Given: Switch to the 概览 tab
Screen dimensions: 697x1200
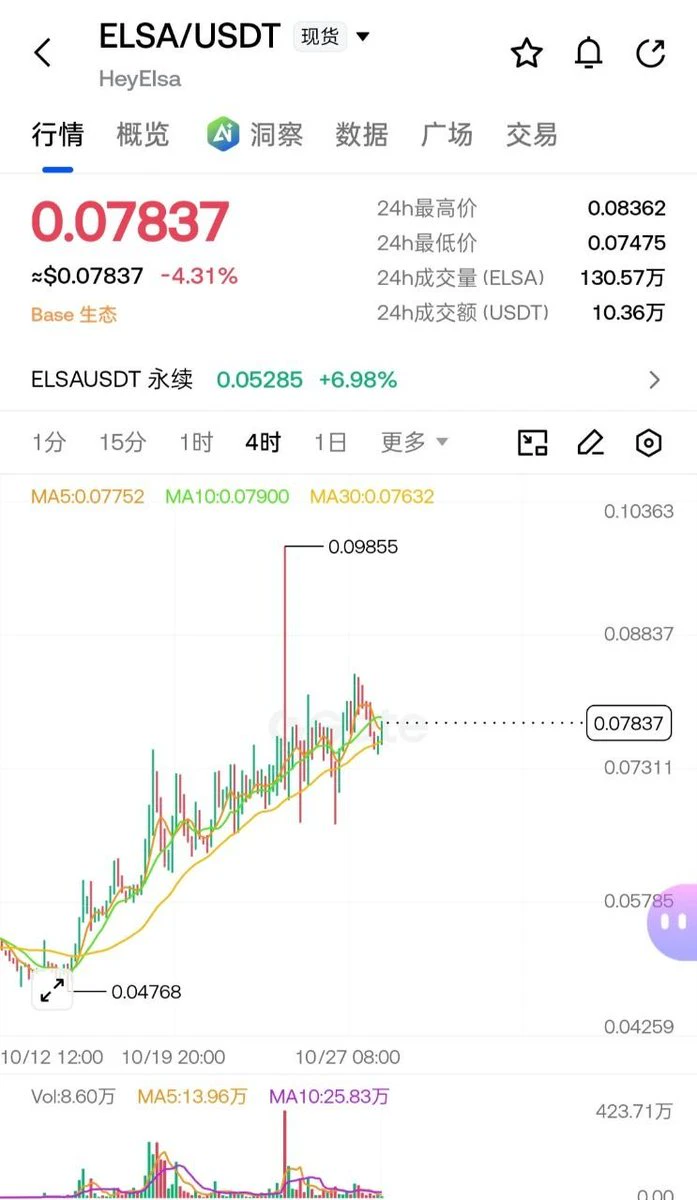Looking at the screenshot, I should (143, 134).
